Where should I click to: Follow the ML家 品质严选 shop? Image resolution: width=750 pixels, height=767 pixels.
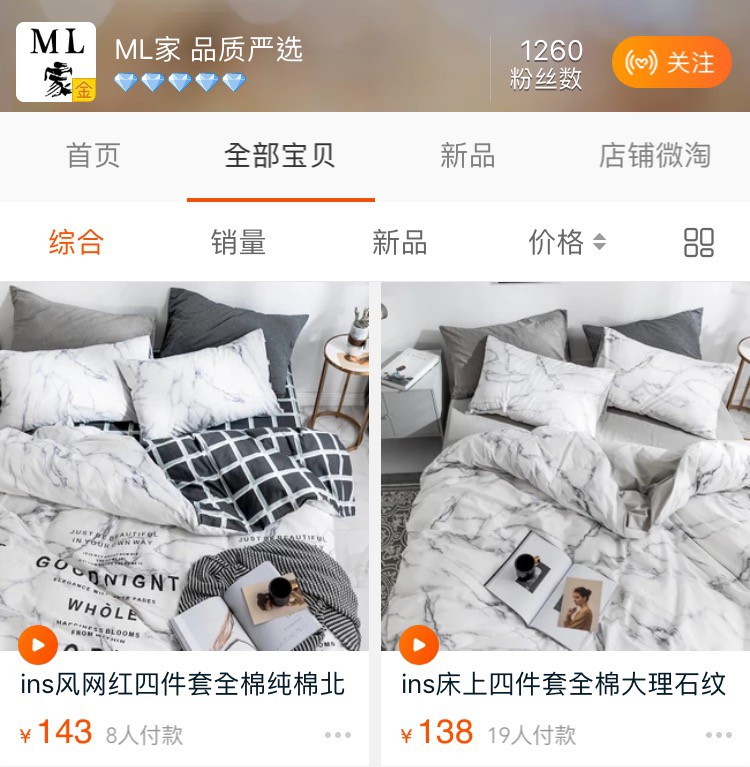pos(671,63)
